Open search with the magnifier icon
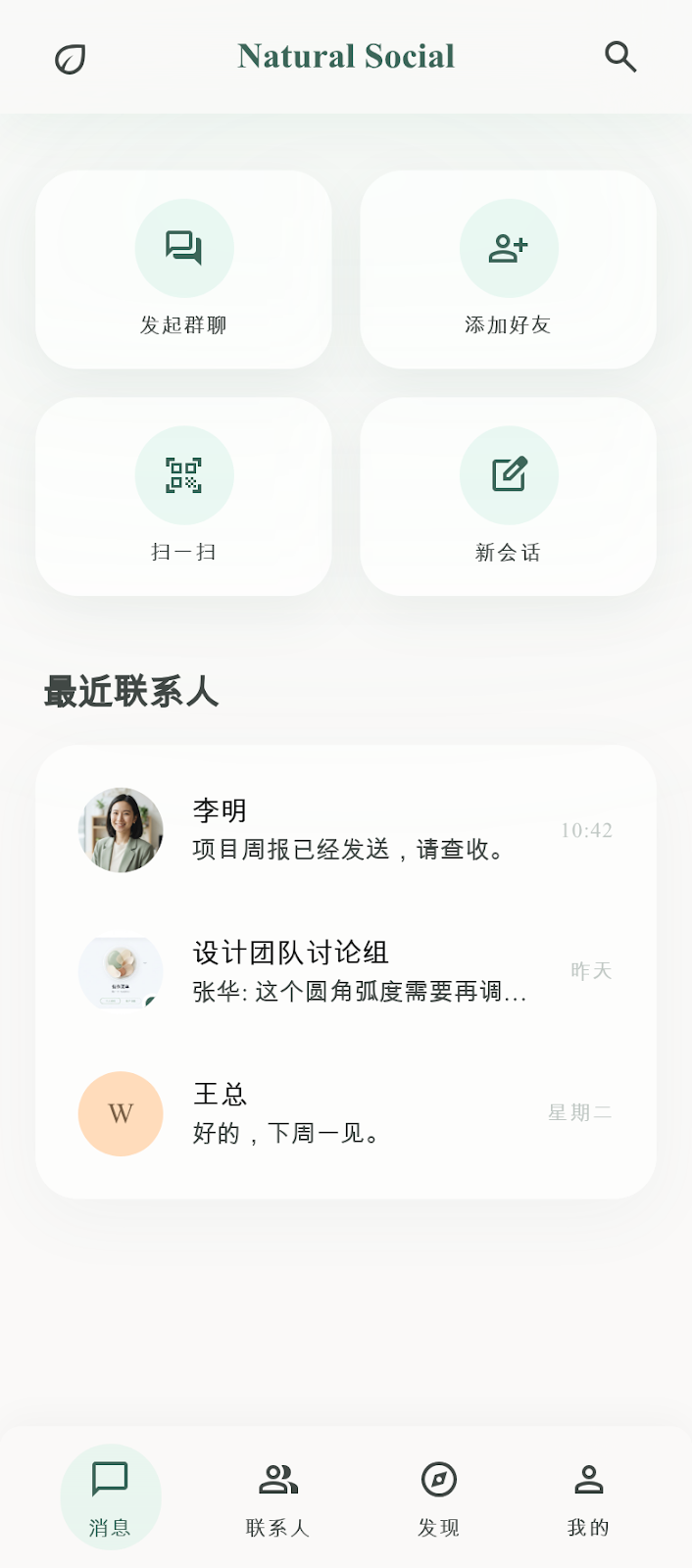This screenshot has height=1568, width=692. [x=620, y=57]
